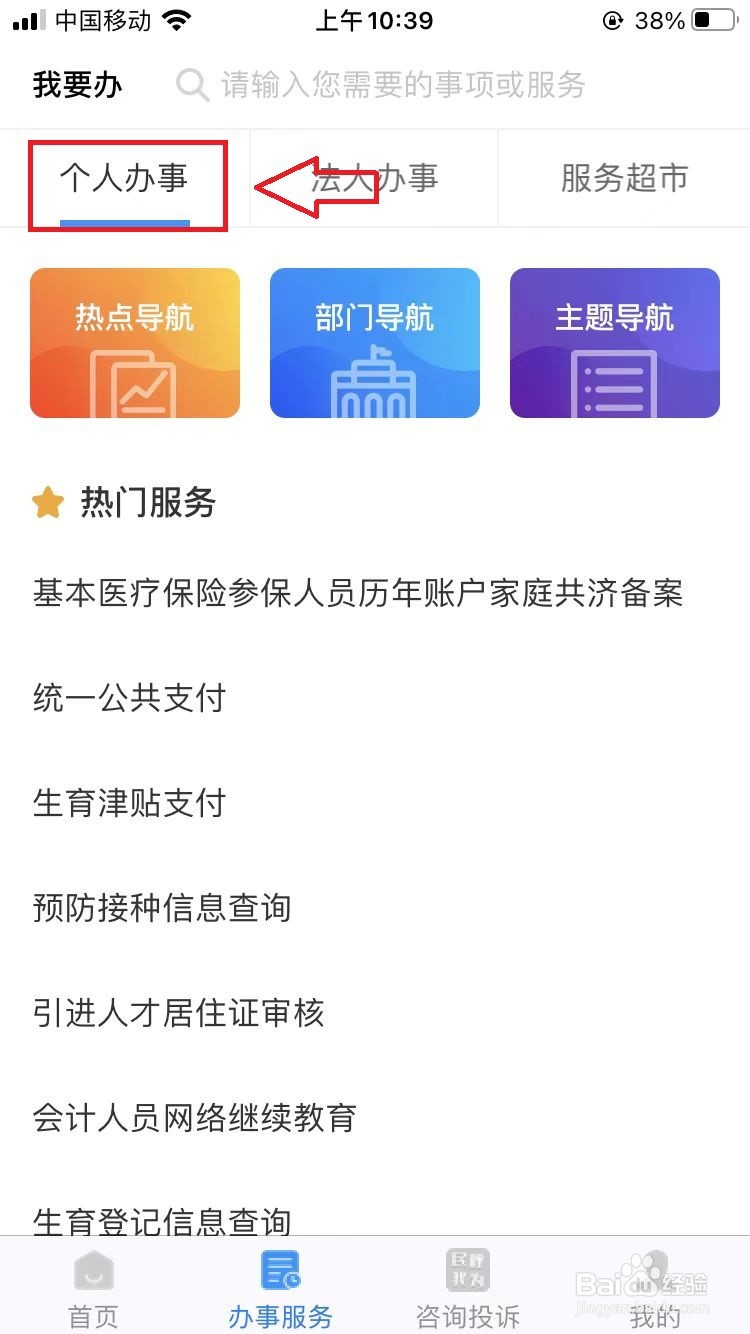Select the 个人办事 tab
Screen dimensions: 750x1334
point(124,179)
